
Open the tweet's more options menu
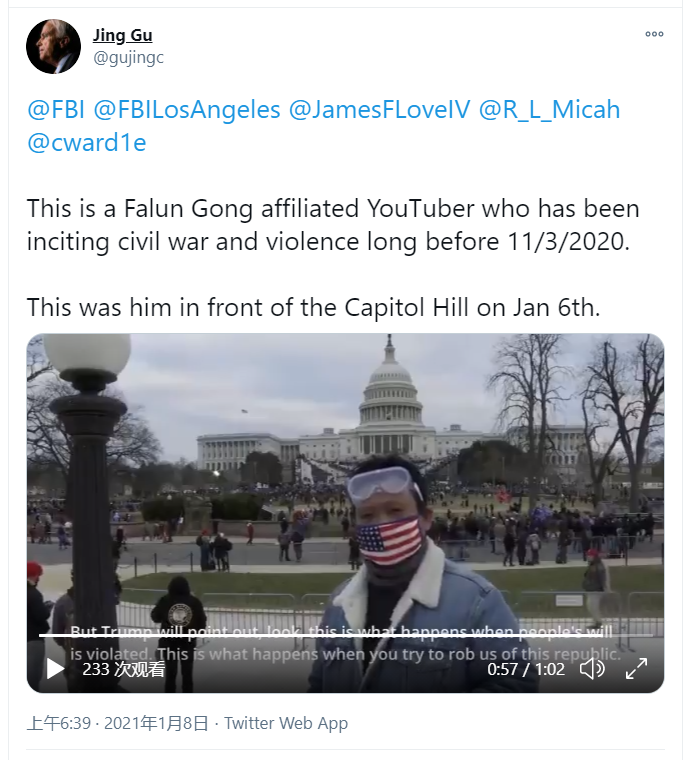click(654, 34)
